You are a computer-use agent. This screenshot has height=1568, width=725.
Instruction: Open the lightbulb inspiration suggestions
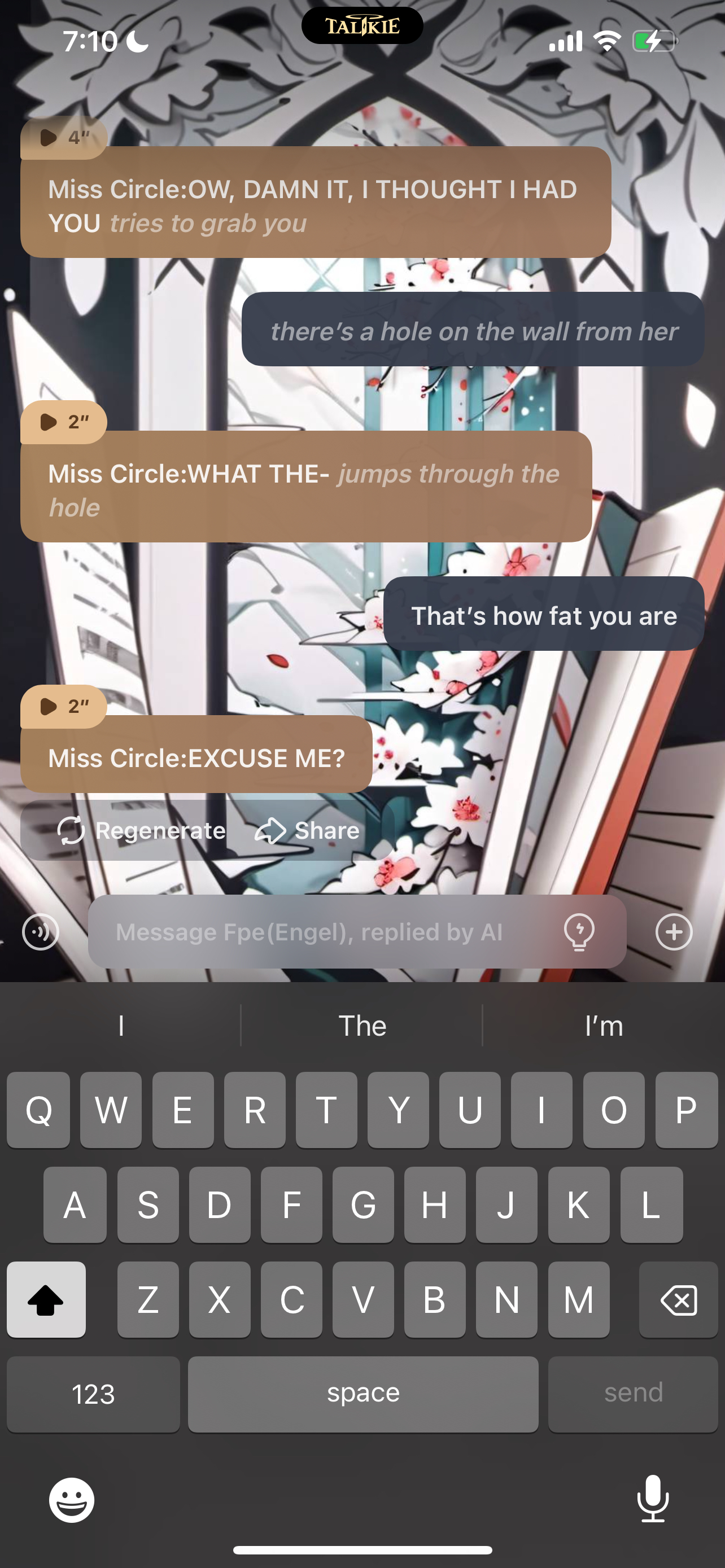click(579, 932)
